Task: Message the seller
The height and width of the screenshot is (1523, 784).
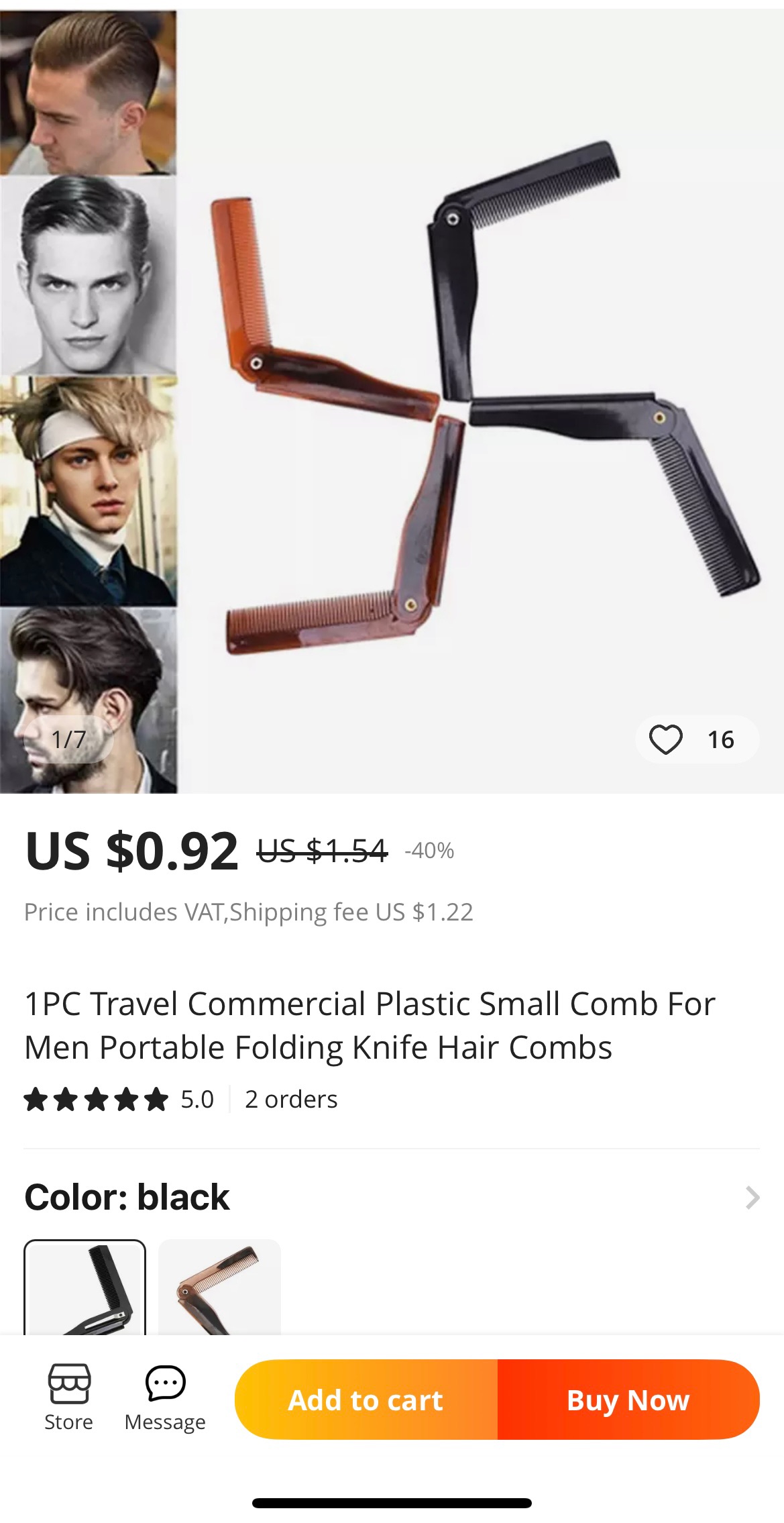Action: click(165, 1398)
